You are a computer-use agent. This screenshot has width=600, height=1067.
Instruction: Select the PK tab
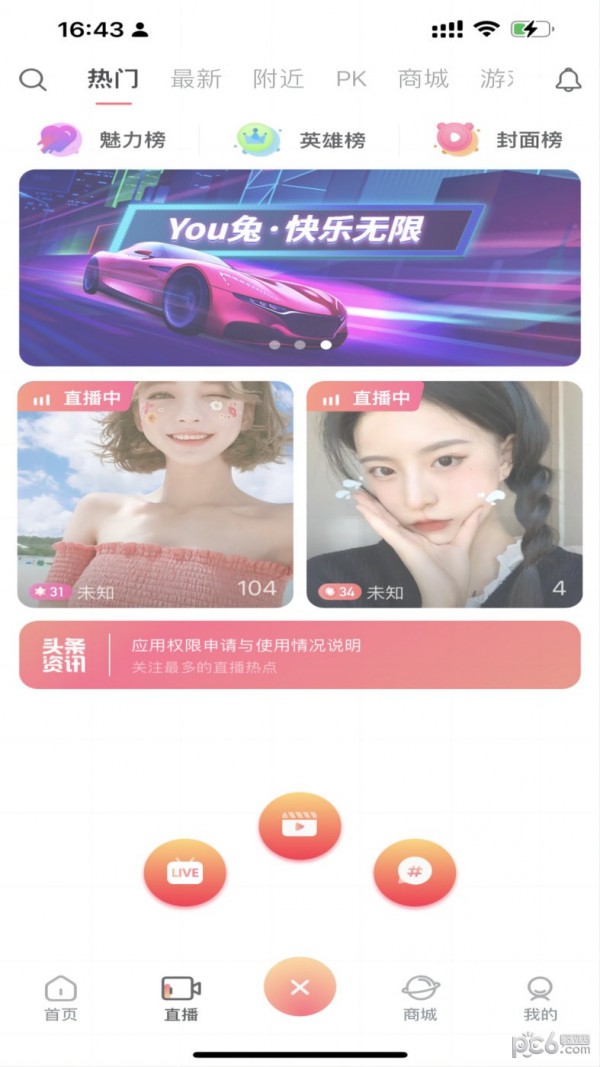[x=351, y=79]
